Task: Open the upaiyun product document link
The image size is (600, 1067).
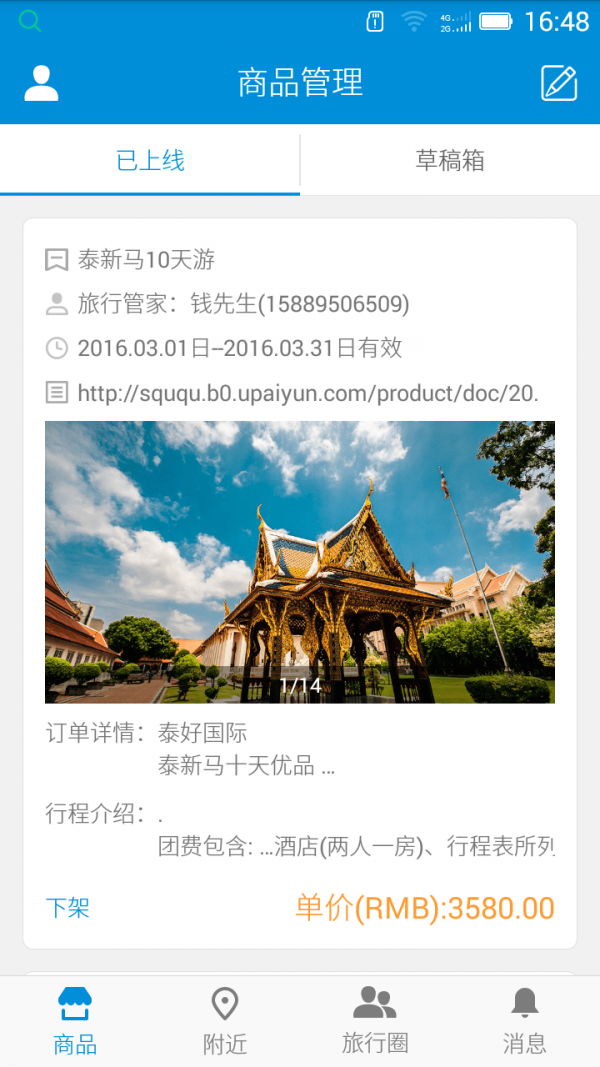Action: pyautogui.click(x=307, y=393)
